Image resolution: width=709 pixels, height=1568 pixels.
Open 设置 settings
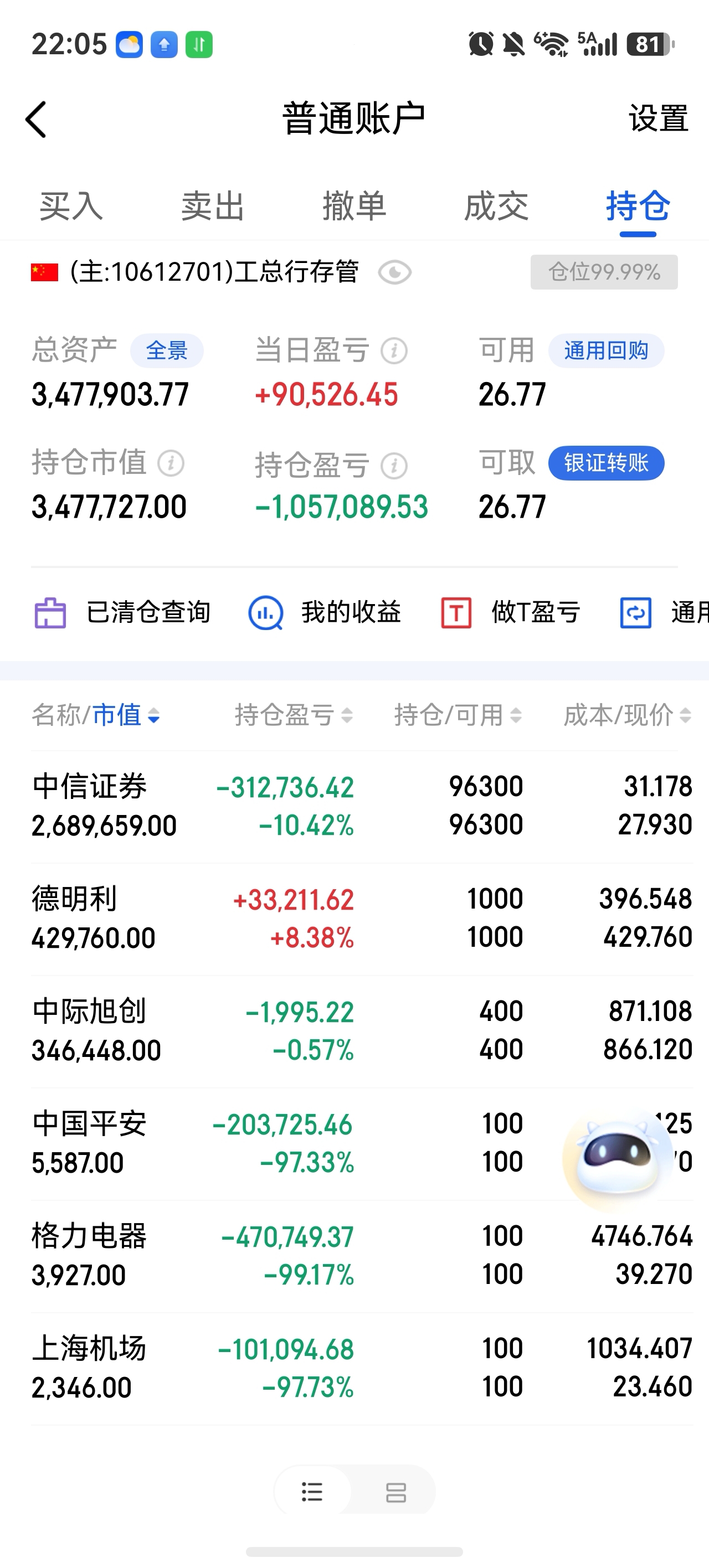point(659,118)
